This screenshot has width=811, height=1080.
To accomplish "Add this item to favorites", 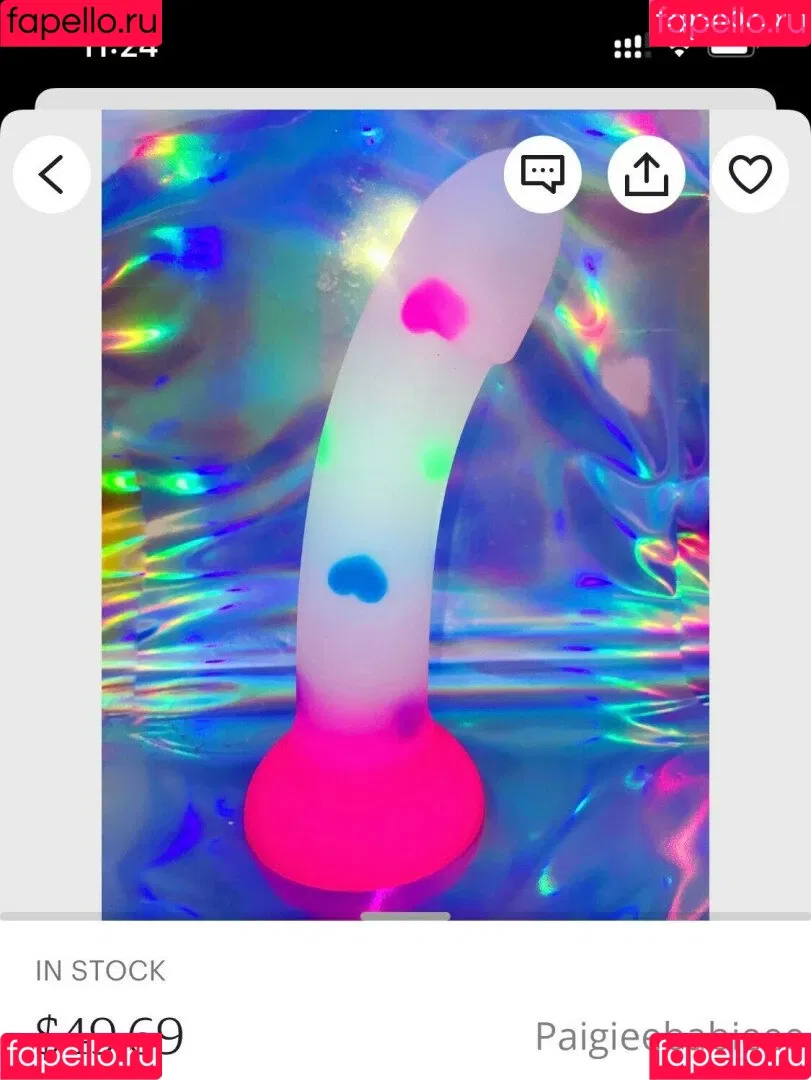I will 750,175.
